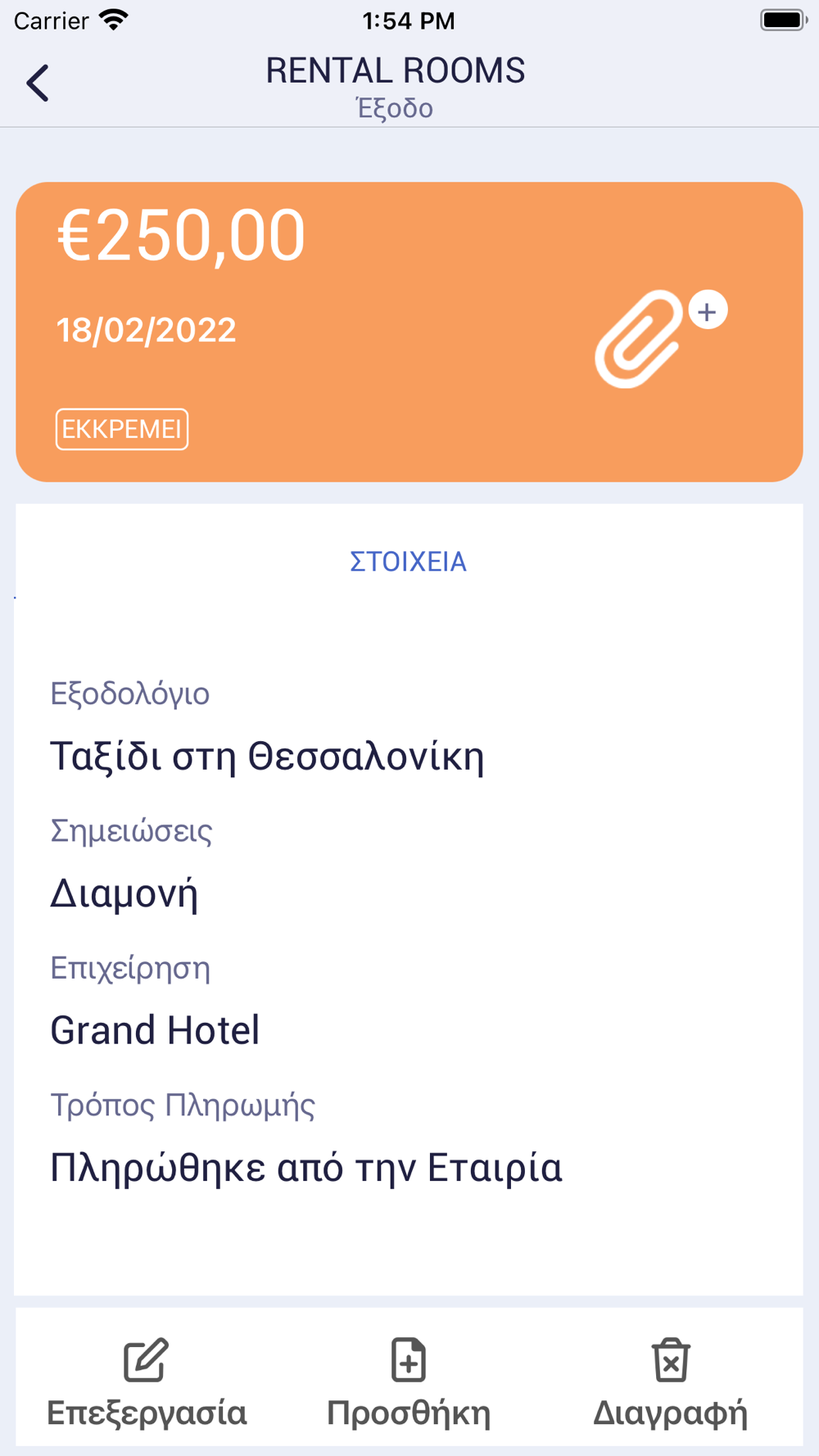
Task: Open the ΣΤΟΙΧΕΙΑ tab
Action: click(408, 562)
